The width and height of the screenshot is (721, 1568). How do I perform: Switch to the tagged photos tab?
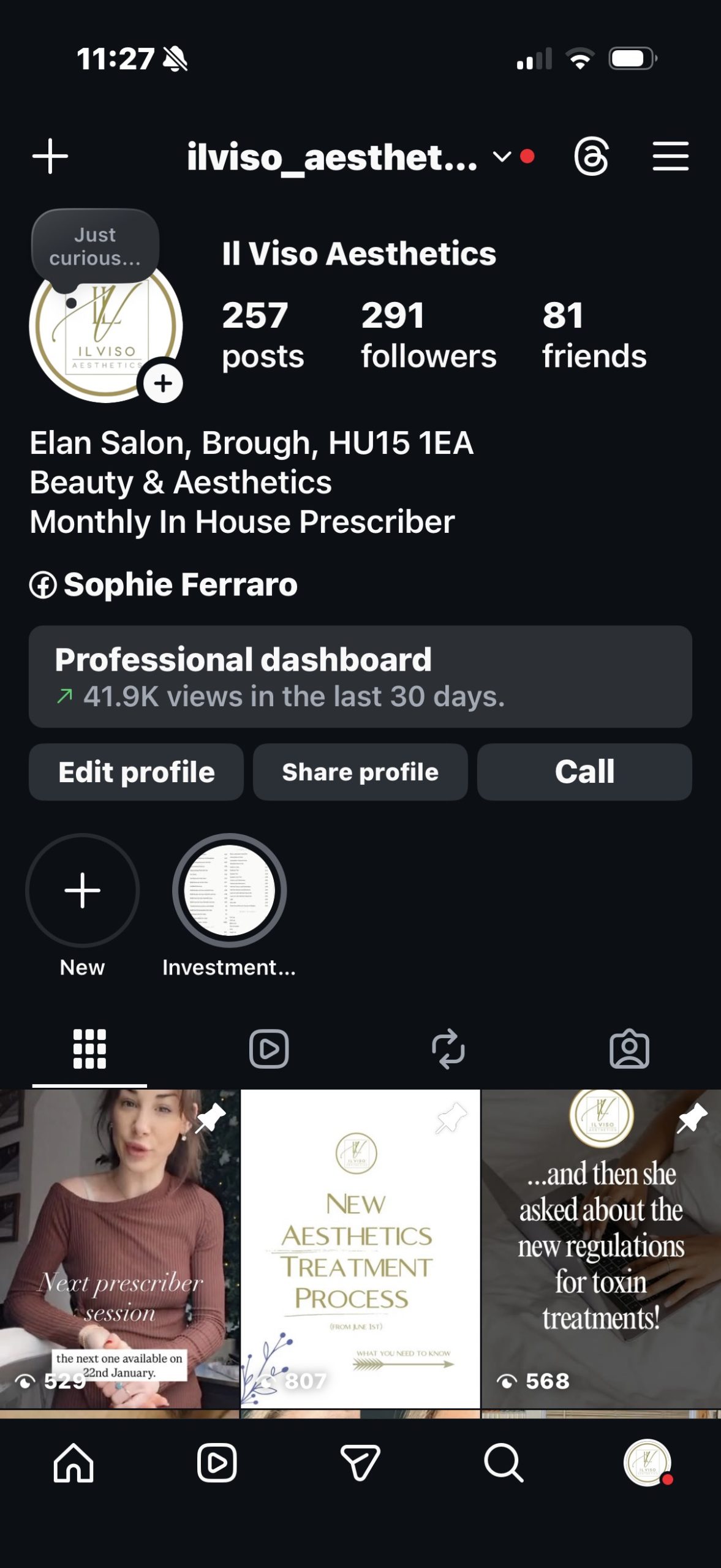(629, 1049)
